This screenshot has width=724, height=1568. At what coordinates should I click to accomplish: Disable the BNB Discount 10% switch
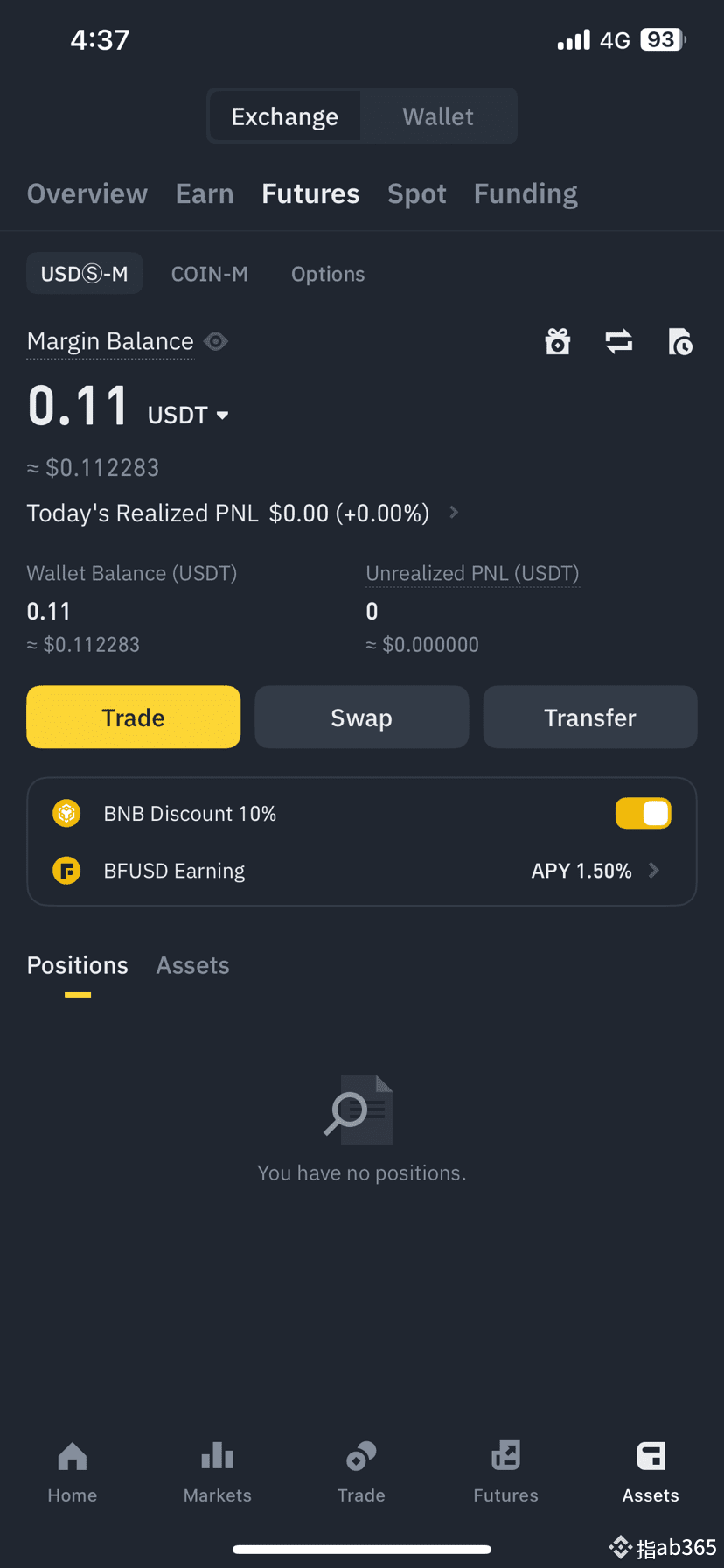pos(643,813)
